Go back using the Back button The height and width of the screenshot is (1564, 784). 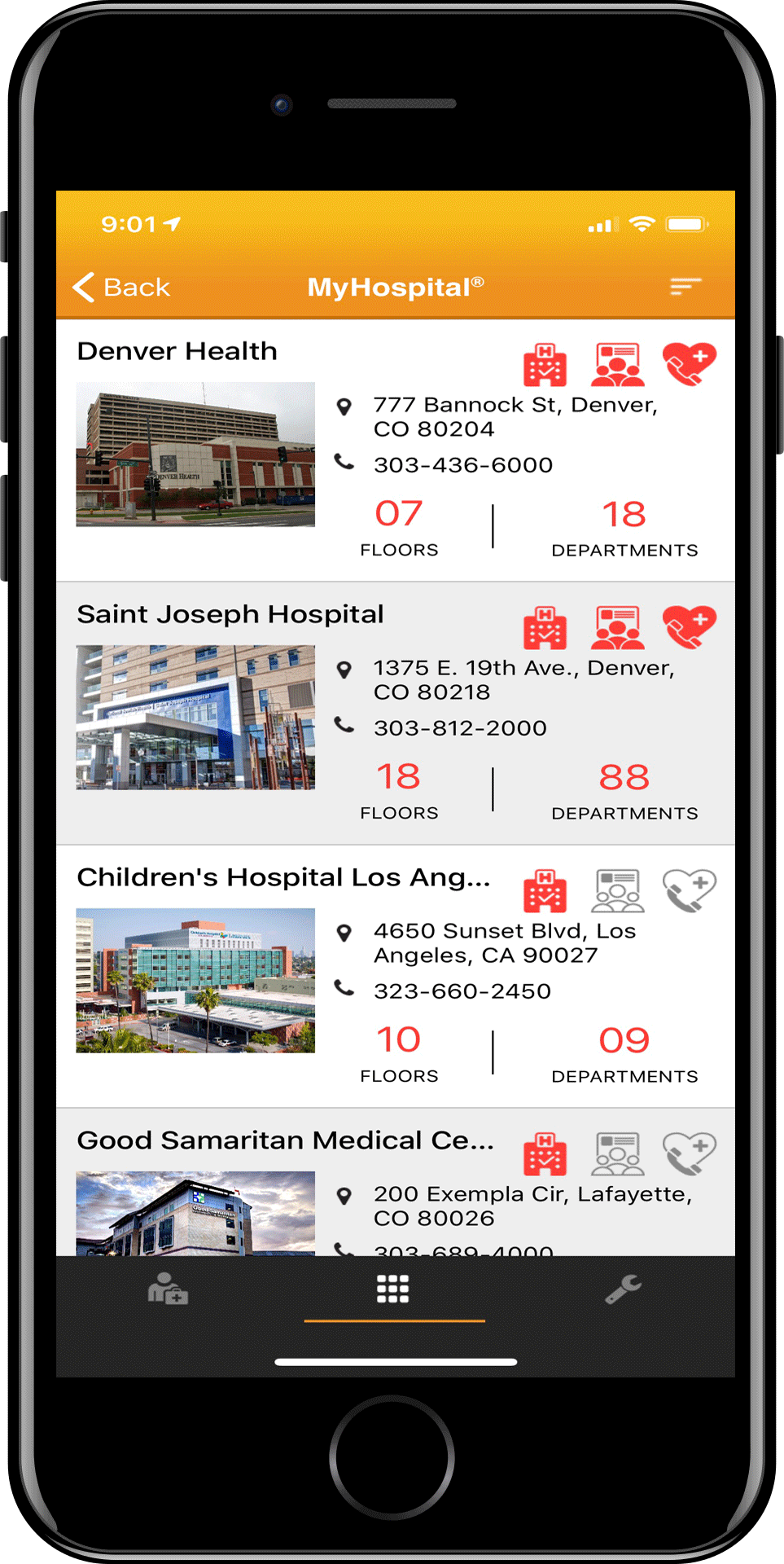(121, 288)
